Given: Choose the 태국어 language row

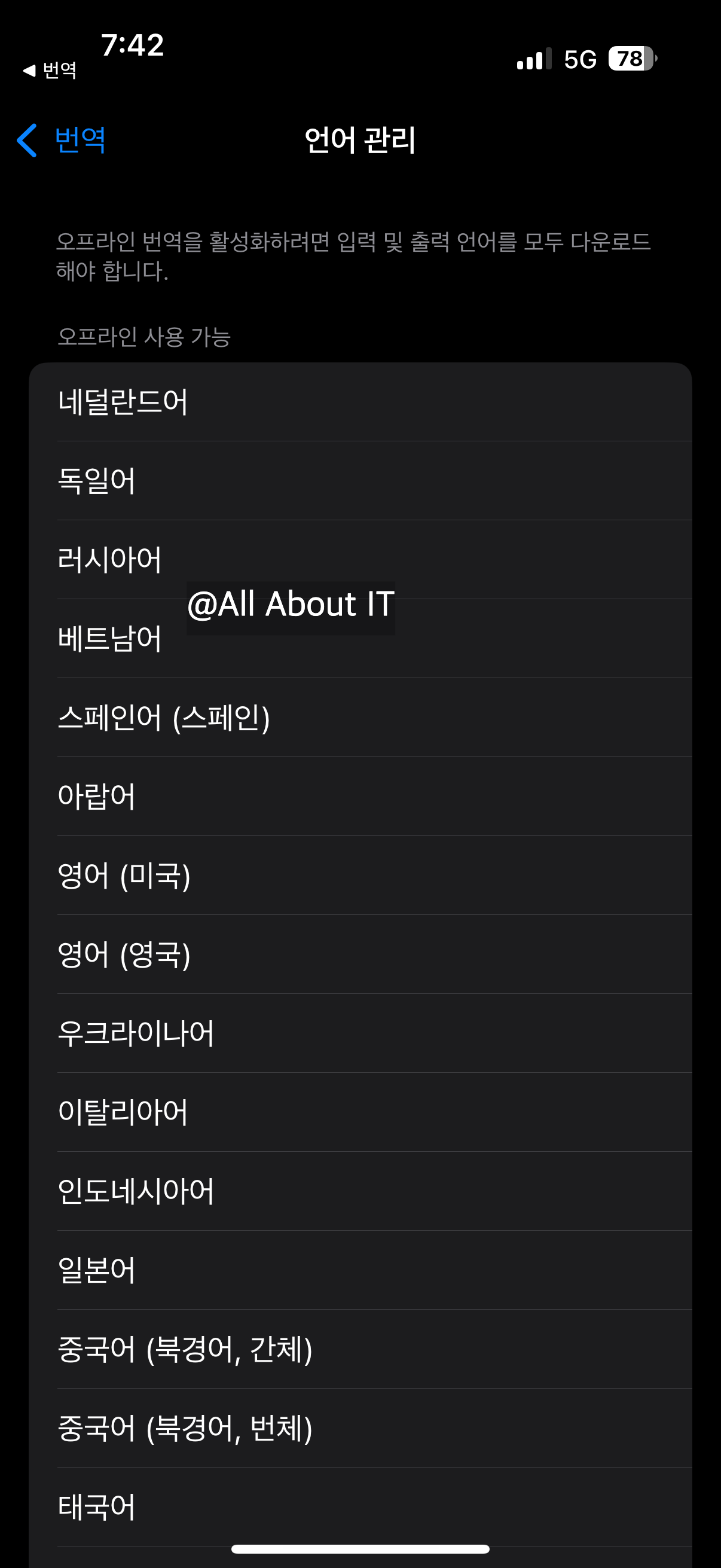Looking at the screenshot, I should [x=360, y=1507].
